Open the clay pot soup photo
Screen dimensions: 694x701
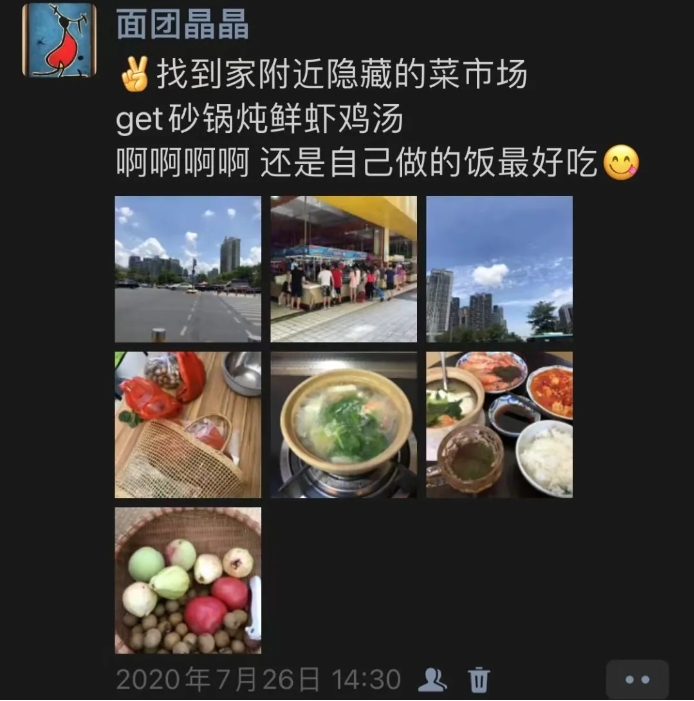343,424
